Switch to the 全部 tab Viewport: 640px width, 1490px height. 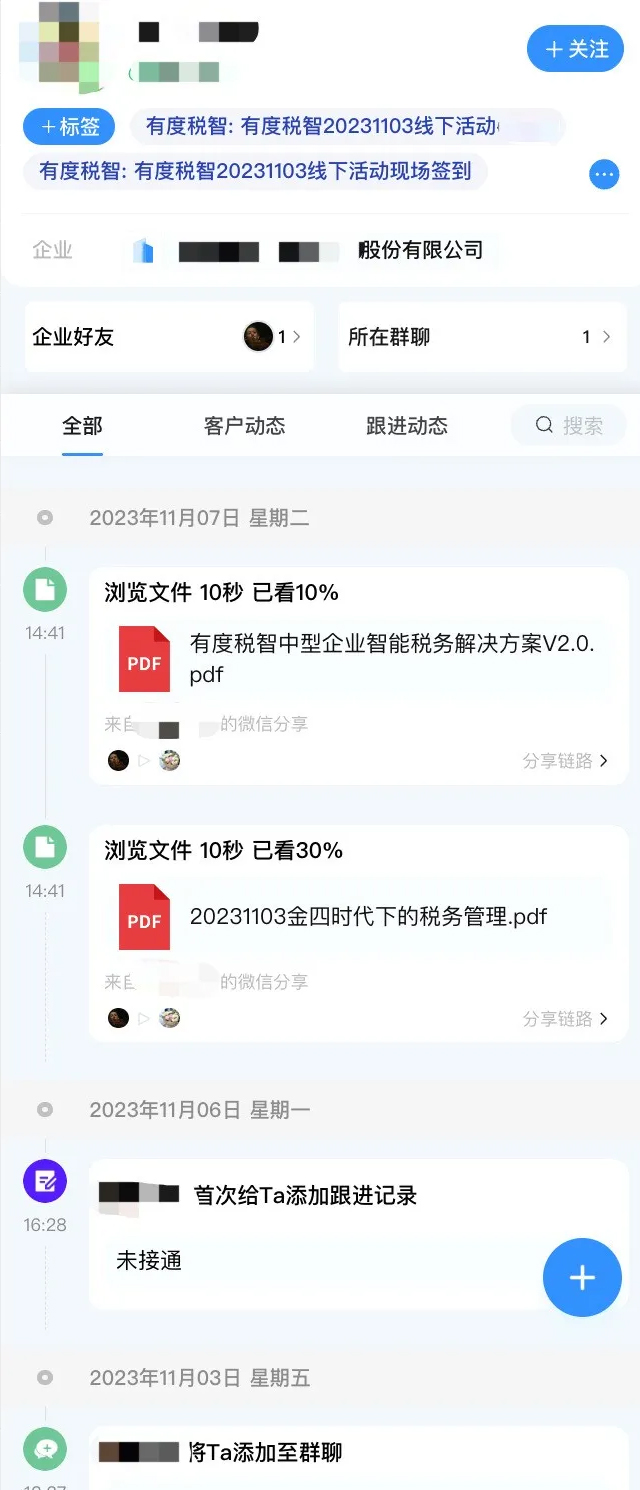pos(82,426)
